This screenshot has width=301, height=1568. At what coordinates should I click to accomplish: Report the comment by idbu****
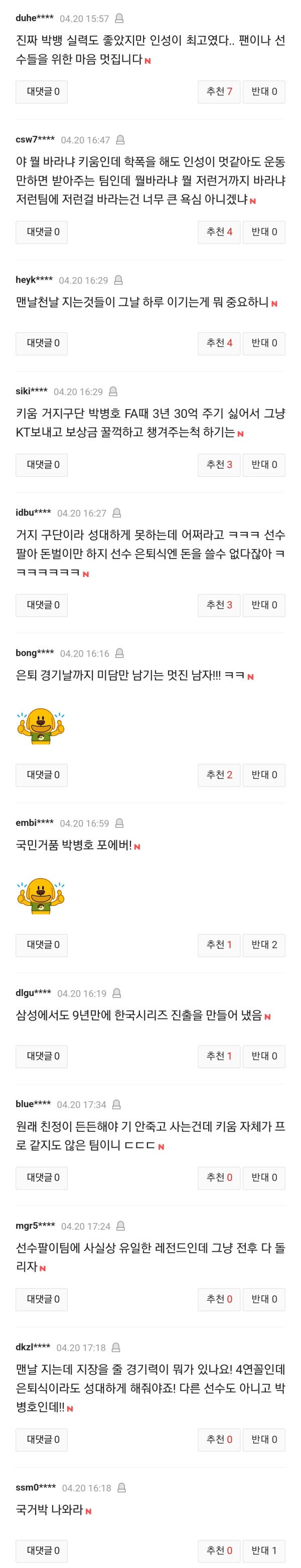[x=117, y=513]
